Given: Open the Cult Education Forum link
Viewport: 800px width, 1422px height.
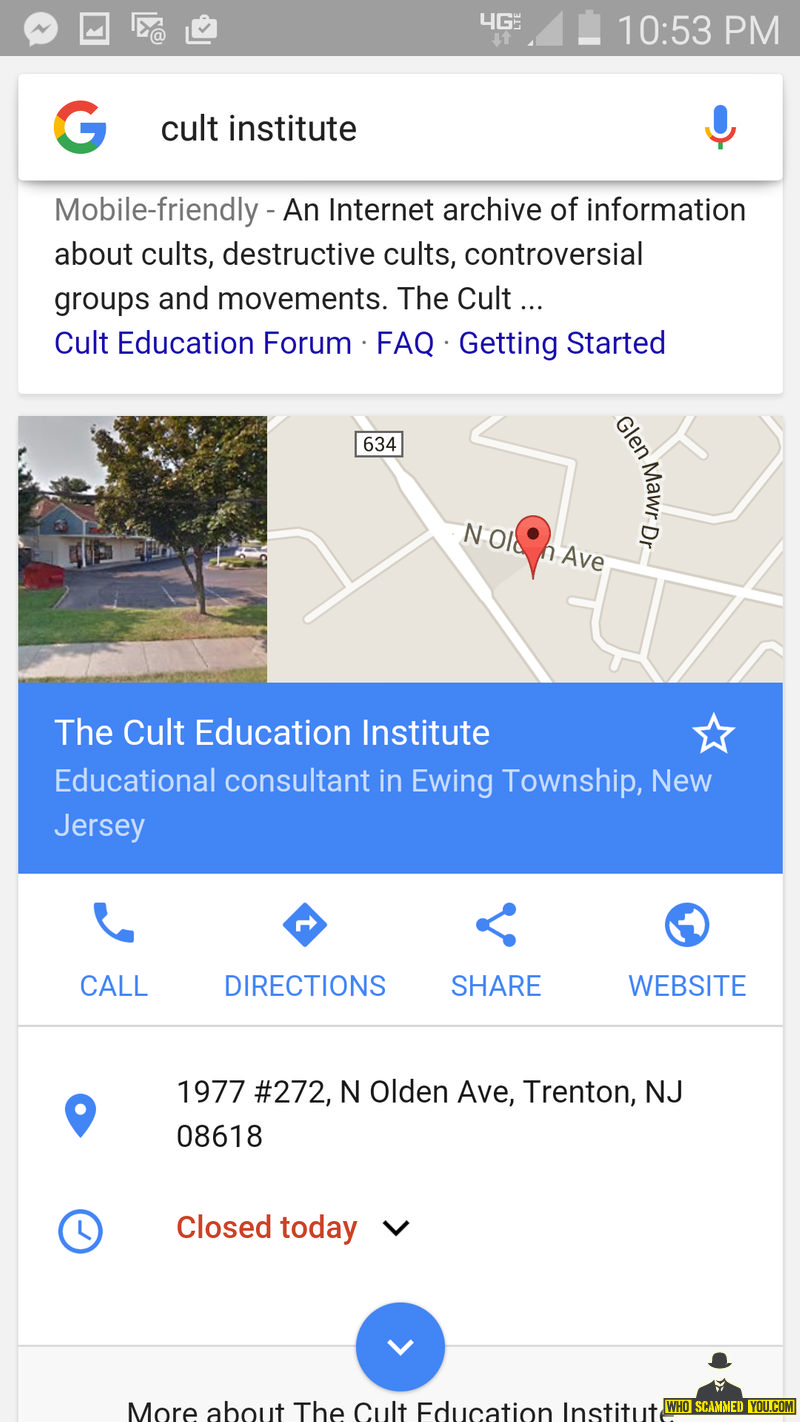Looking at the screenshot, I should [x=203, y=343].
